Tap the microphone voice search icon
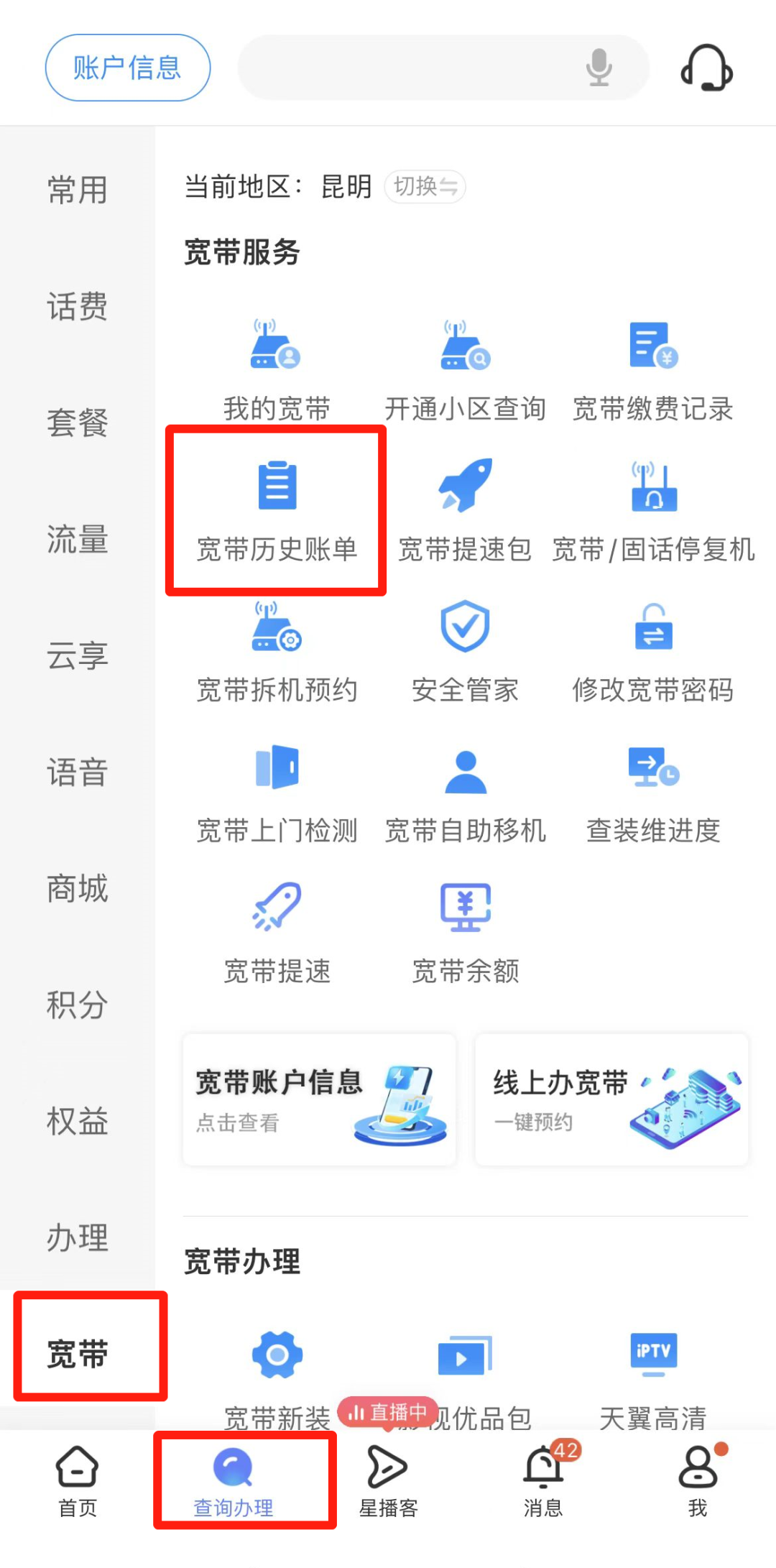The image size is (776, 1568). click(x=596, y=67)
